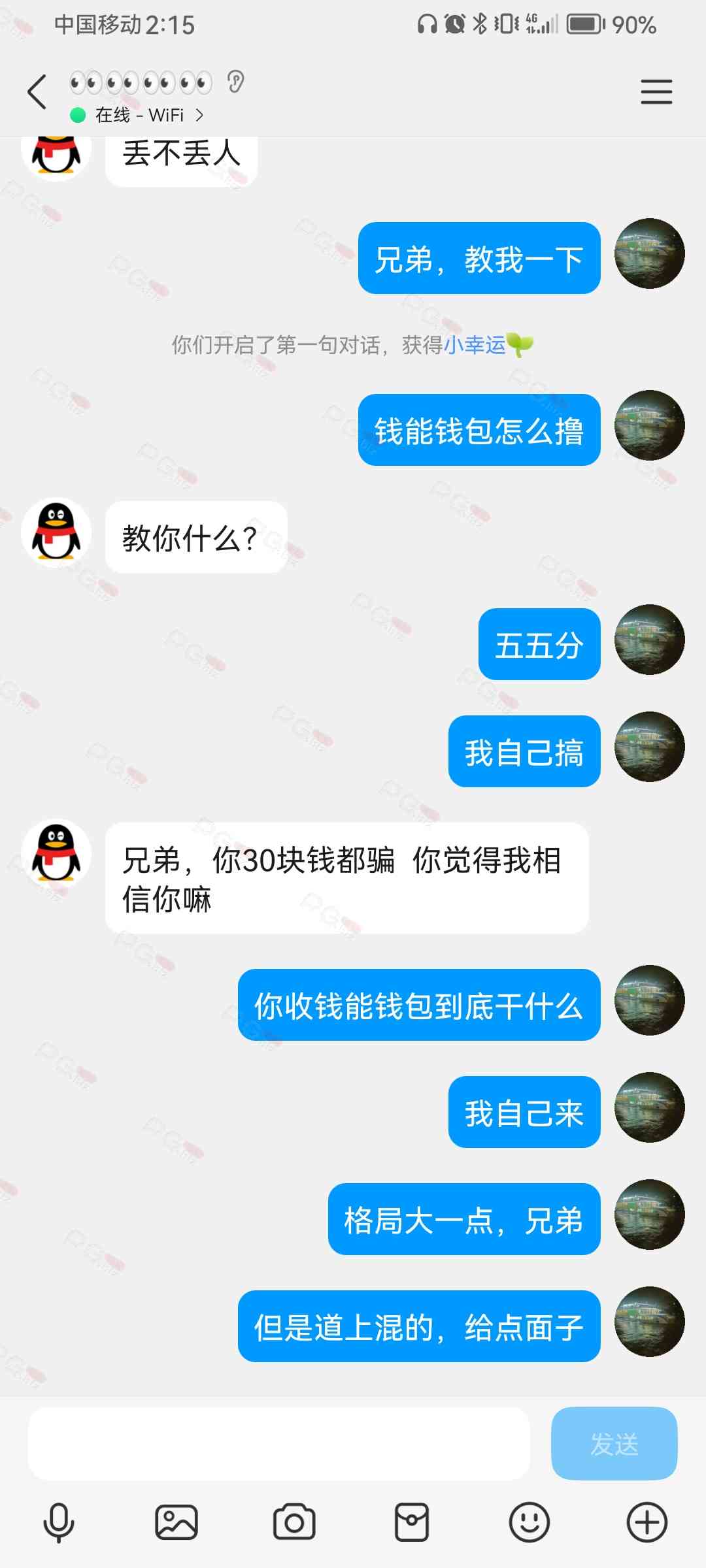The width and height of the screenshot is (706, 1568).
Task: Open the plus menu for more options
Action: click(647, 1522)
